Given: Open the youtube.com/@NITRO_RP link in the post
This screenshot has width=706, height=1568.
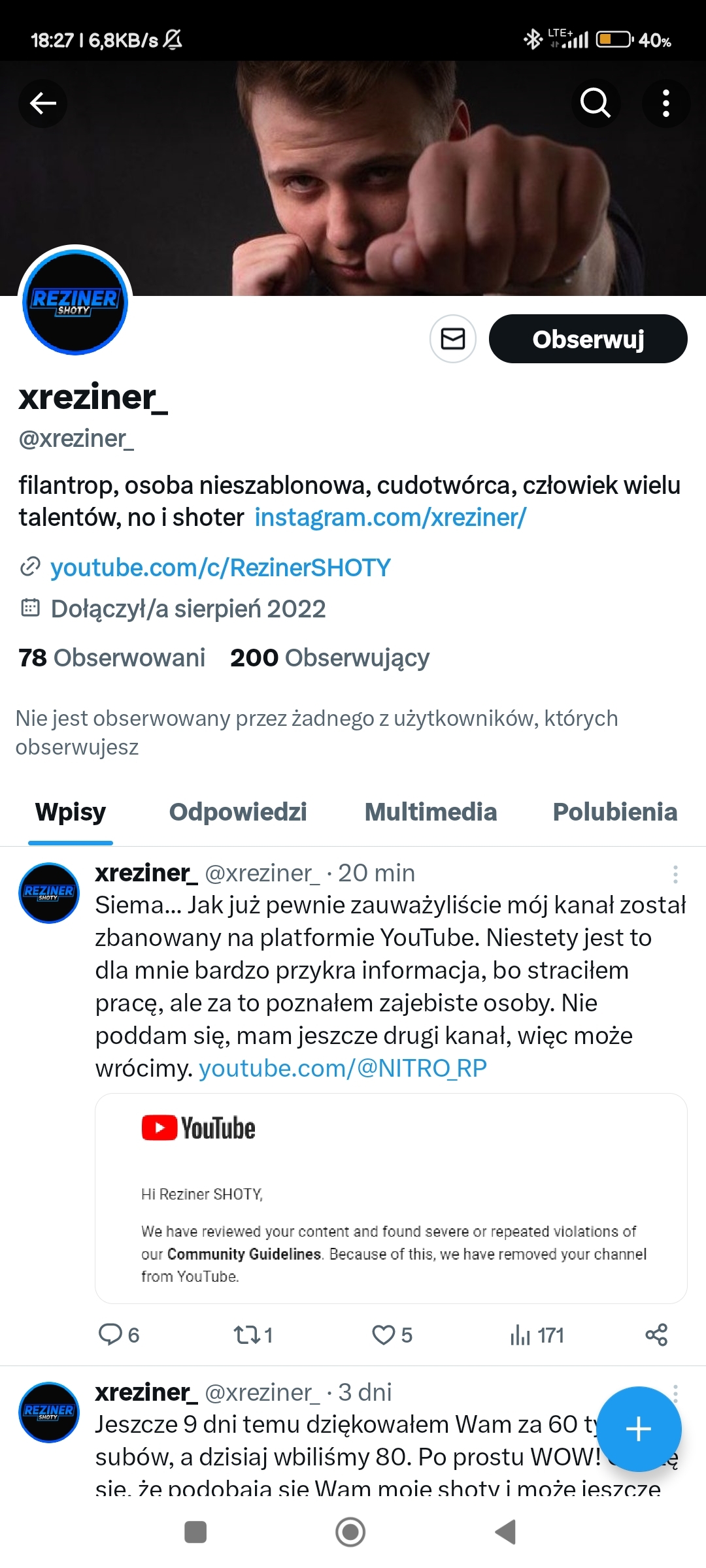Looking at the screenshot, I should pos(343,1068).
